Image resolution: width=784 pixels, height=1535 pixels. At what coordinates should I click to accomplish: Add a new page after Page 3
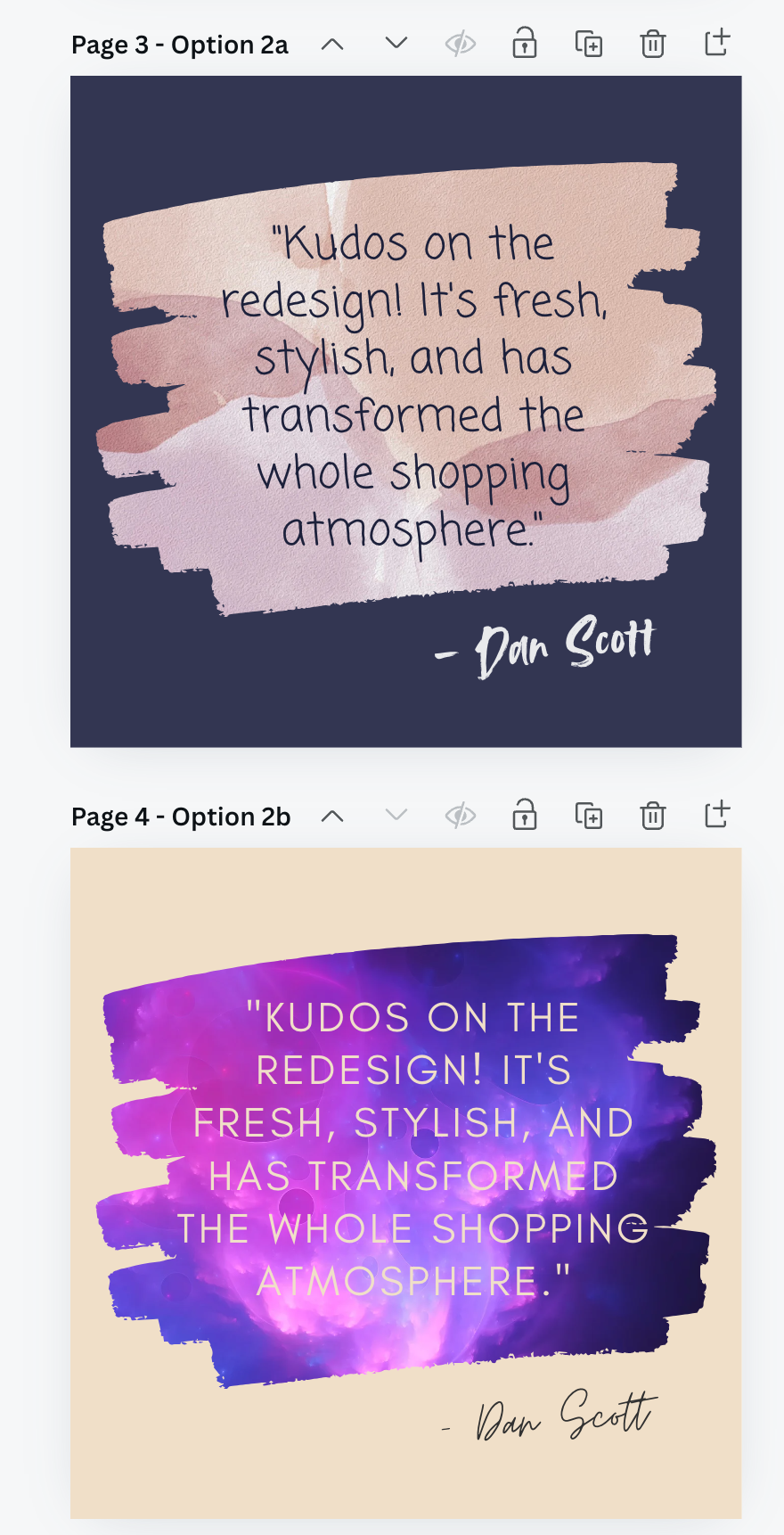(717, 42)
